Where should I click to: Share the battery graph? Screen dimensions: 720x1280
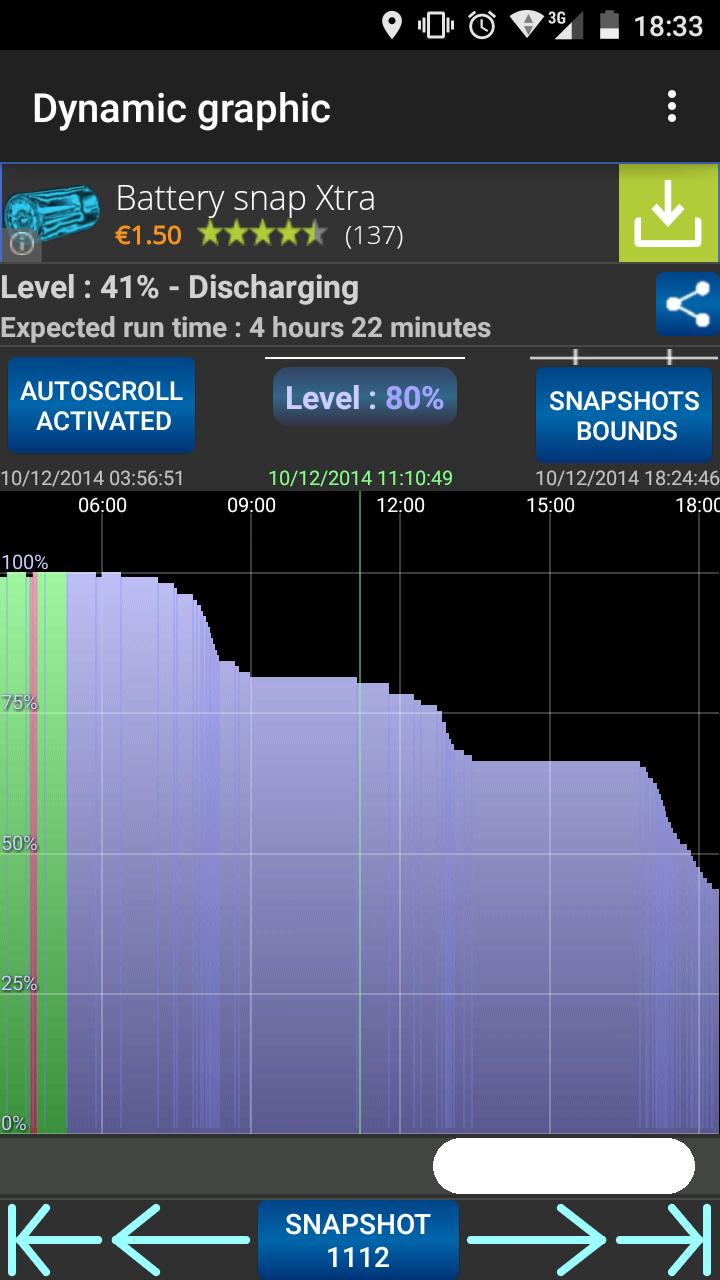pos(687,304)
